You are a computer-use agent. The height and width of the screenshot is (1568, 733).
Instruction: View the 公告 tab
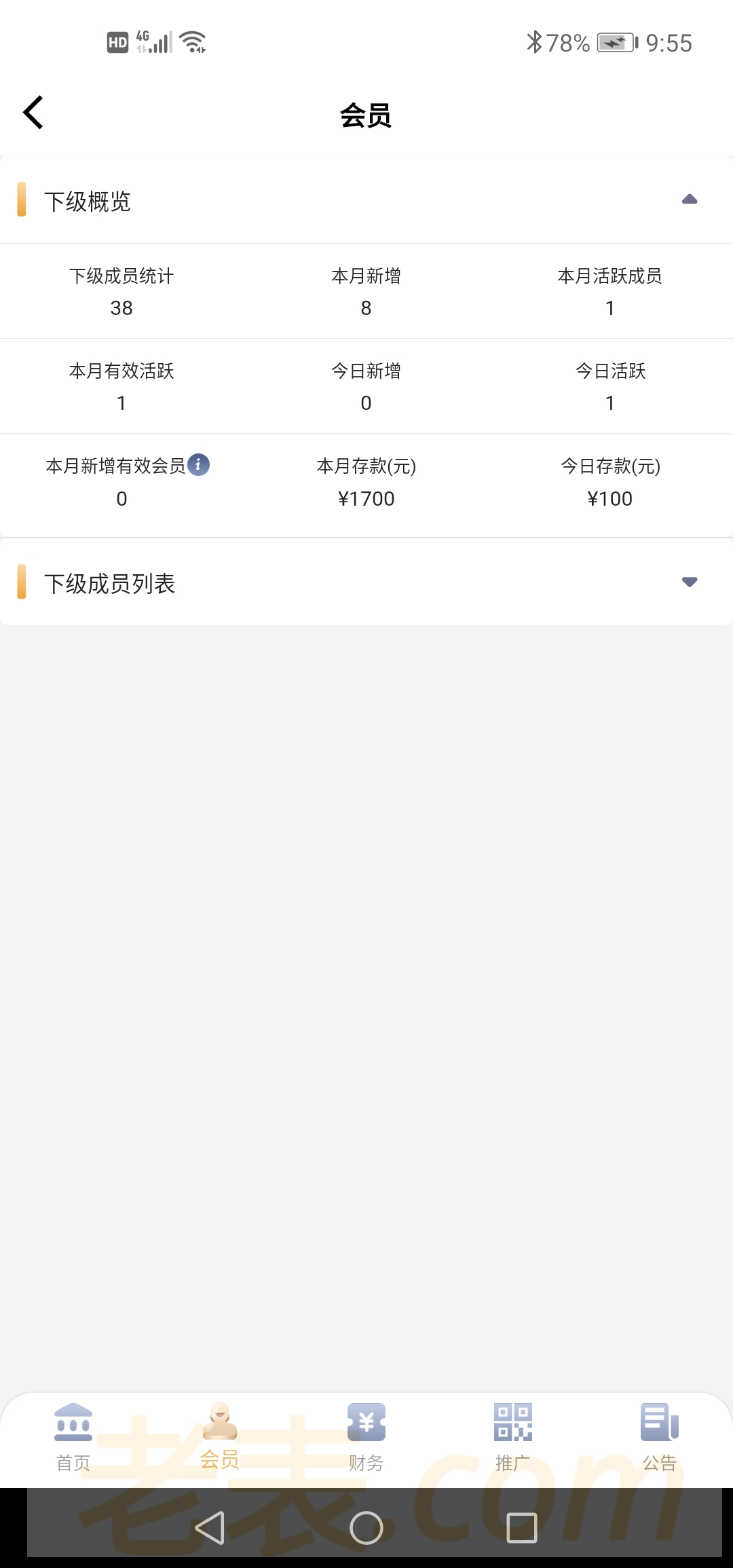(x=660, y=1436)
